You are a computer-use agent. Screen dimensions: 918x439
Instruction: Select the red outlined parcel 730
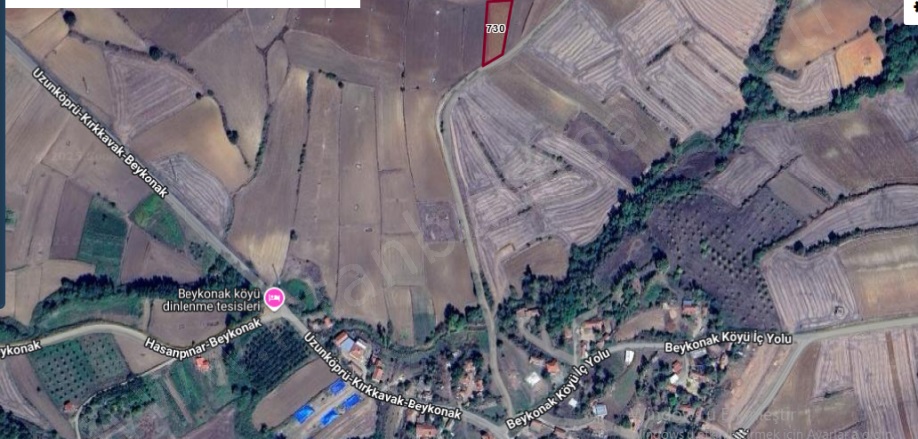tap(496, 33)
